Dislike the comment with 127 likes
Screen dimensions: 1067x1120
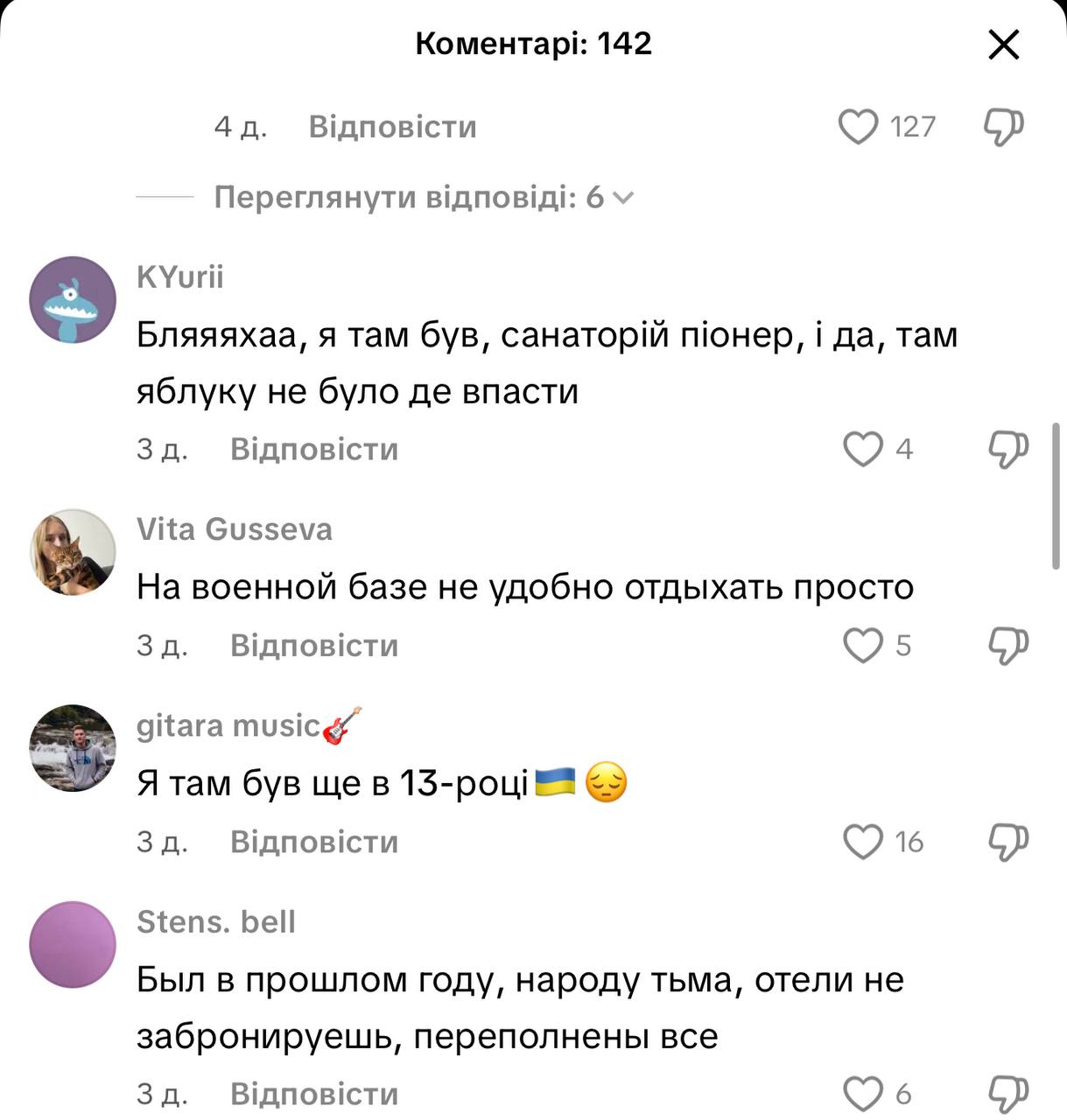1003,128
